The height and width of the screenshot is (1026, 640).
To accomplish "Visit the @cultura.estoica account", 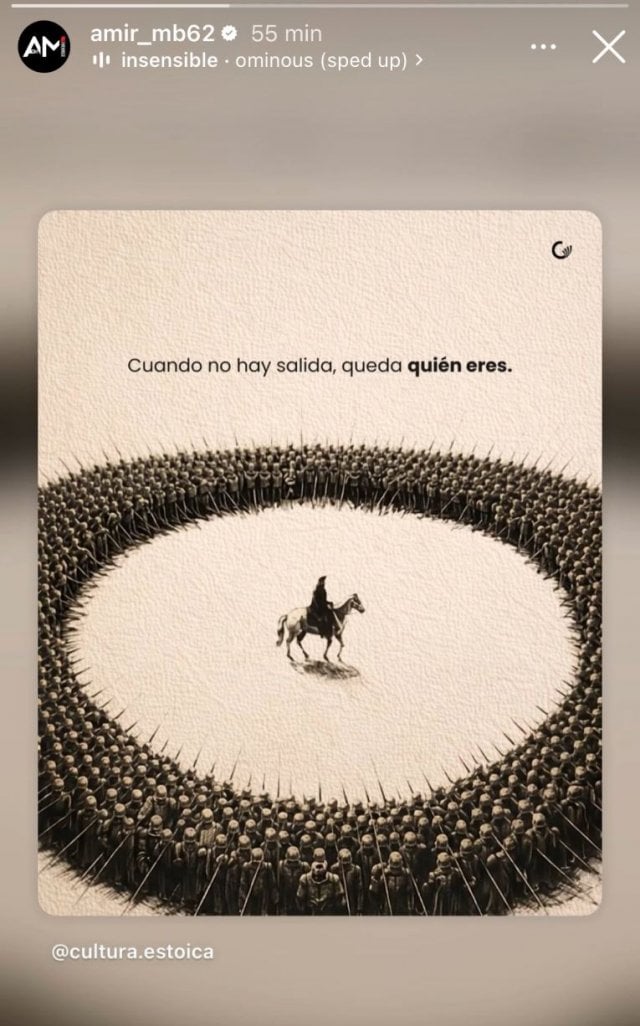I will pos(133,951).
